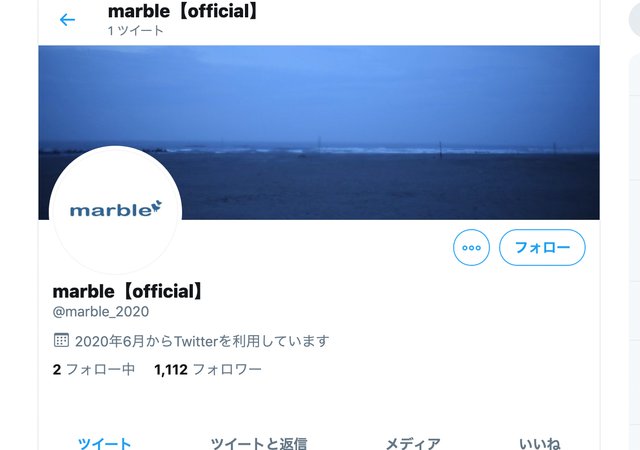
Task: View the 1,112 フォロワー followers list
Action: pos(208,370)
